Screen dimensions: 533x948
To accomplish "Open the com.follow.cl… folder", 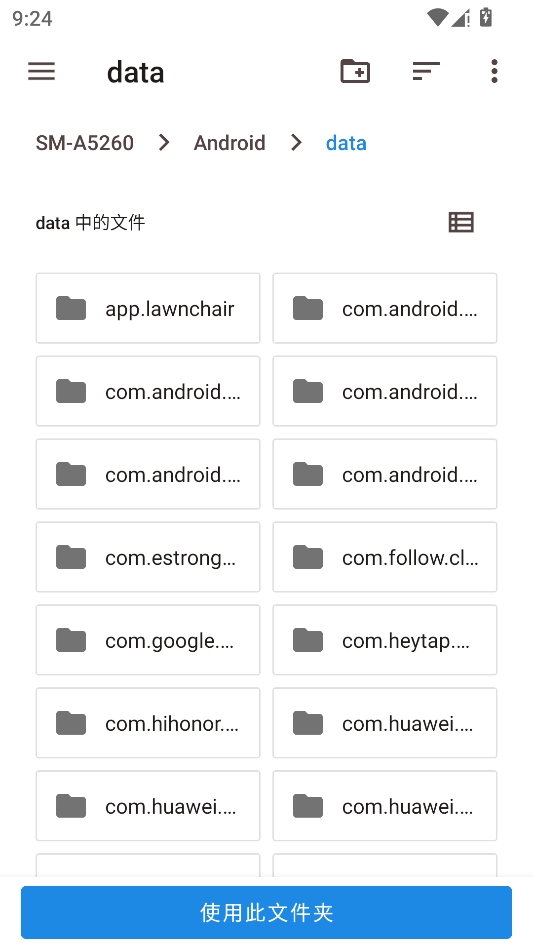I will click(x=385, y=557).
